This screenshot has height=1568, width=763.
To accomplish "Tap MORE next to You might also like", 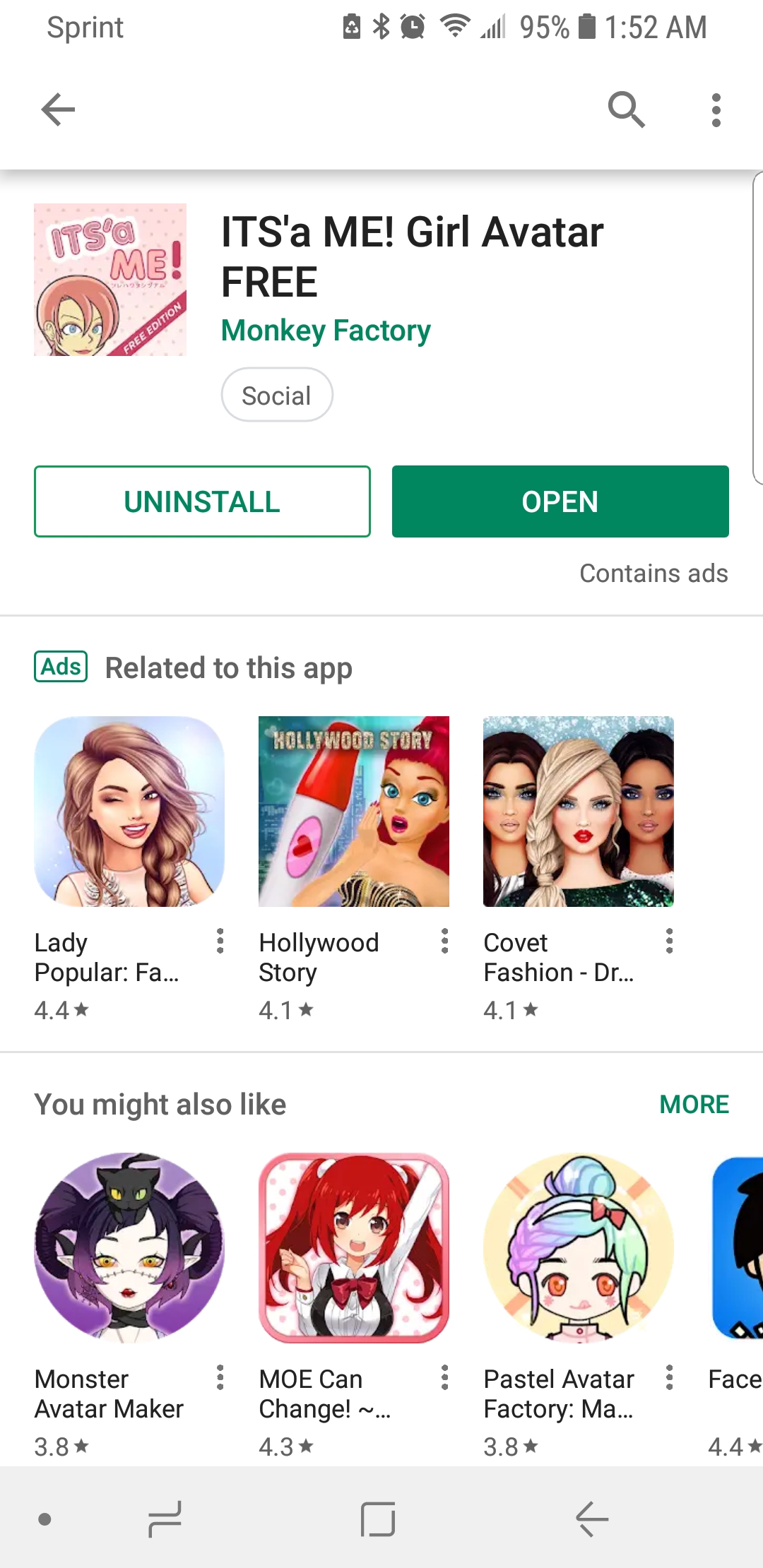I will coord(694,1105).
